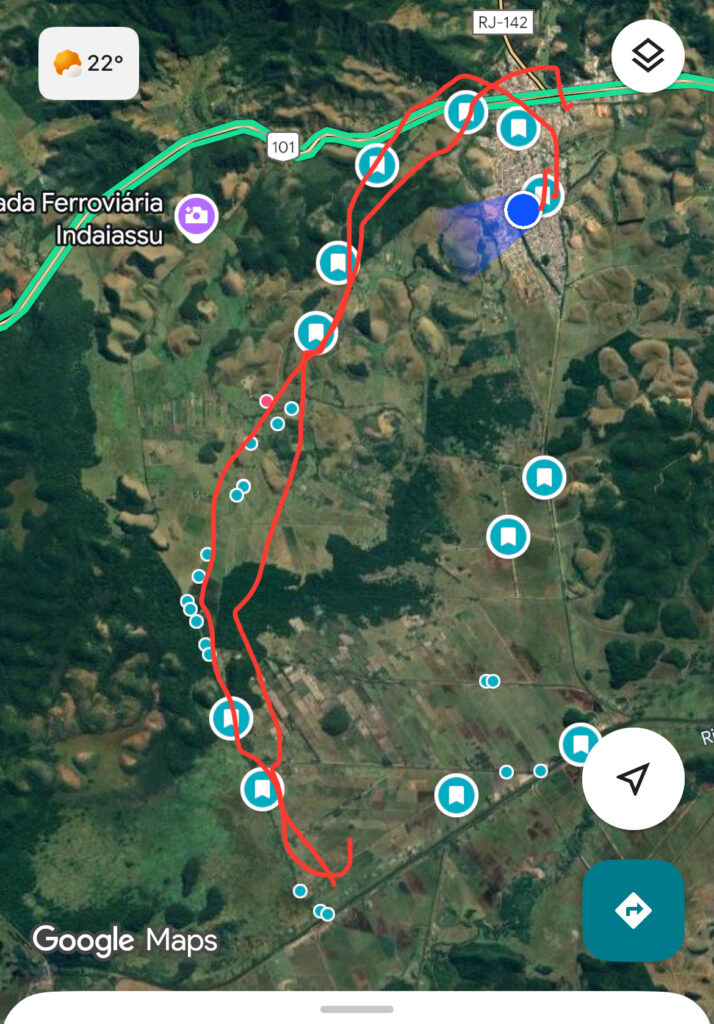The image size is (714, 1024).
Task: Open the directions button
Action: [x=632, y=910]
